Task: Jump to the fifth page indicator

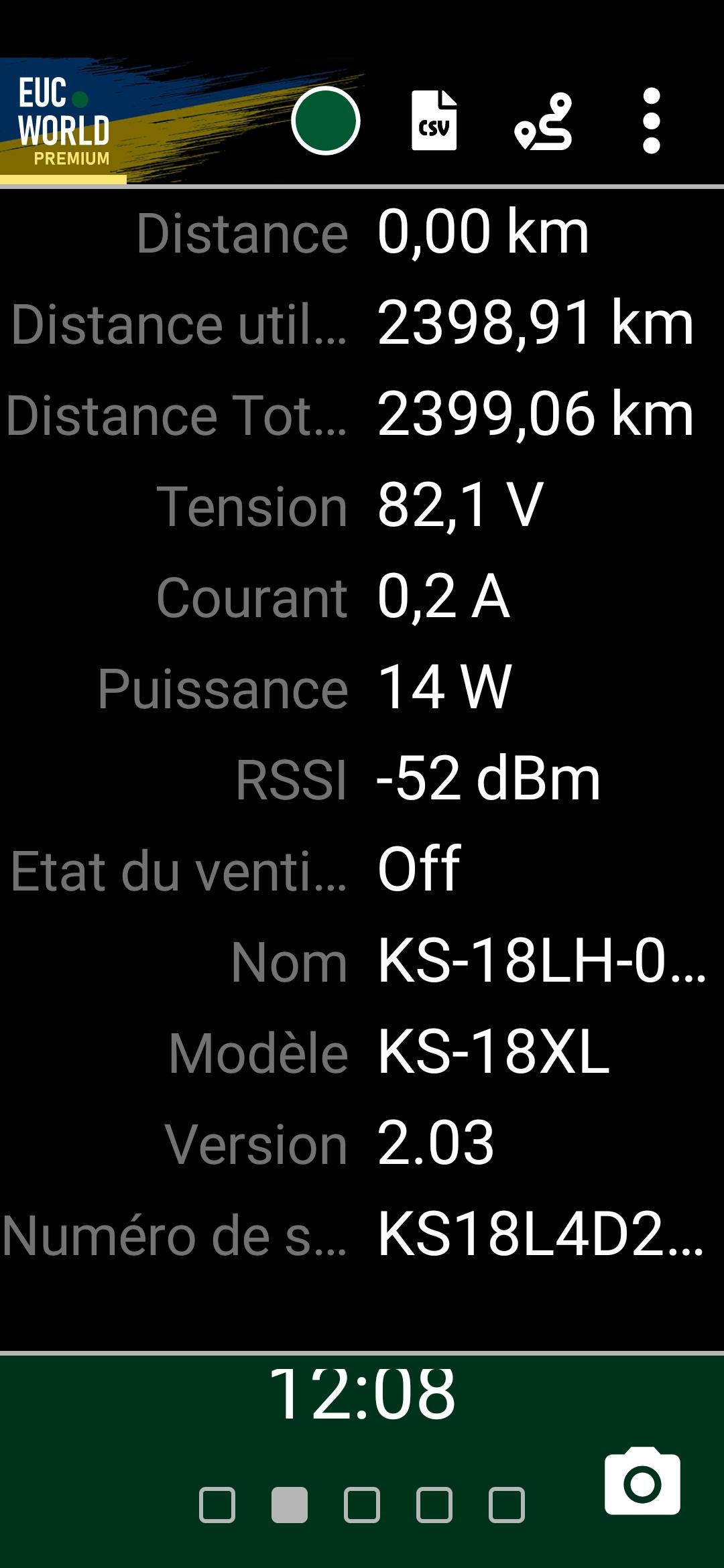Action: pyautogui.click(x=507, y=1505)
